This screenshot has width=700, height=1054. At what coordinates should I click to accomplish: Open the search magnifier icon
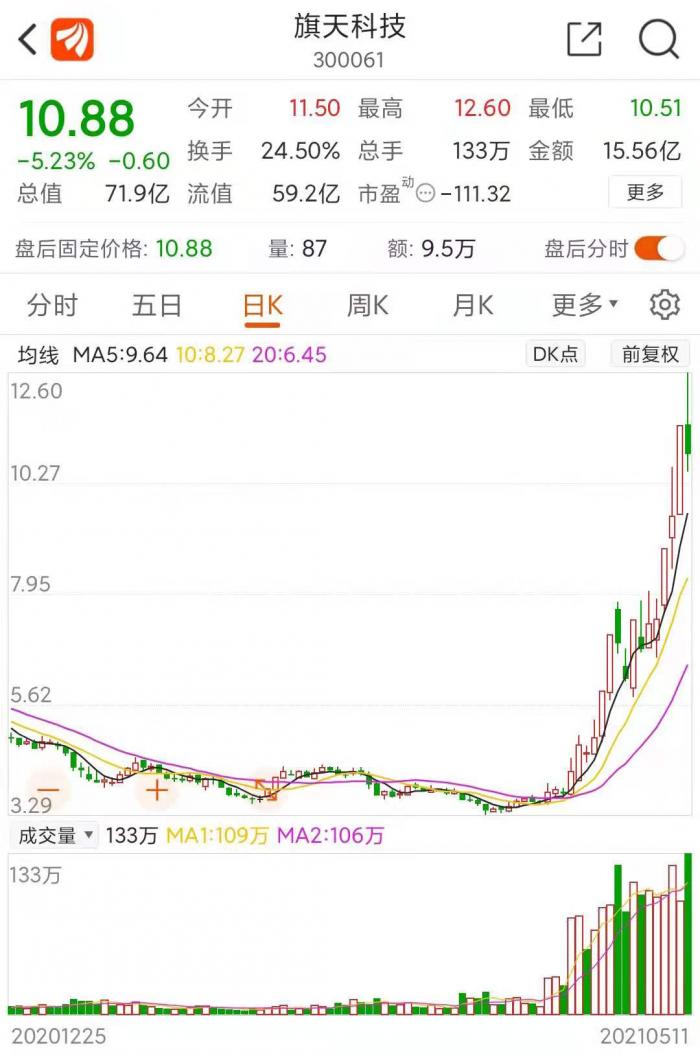pos(658,39)
